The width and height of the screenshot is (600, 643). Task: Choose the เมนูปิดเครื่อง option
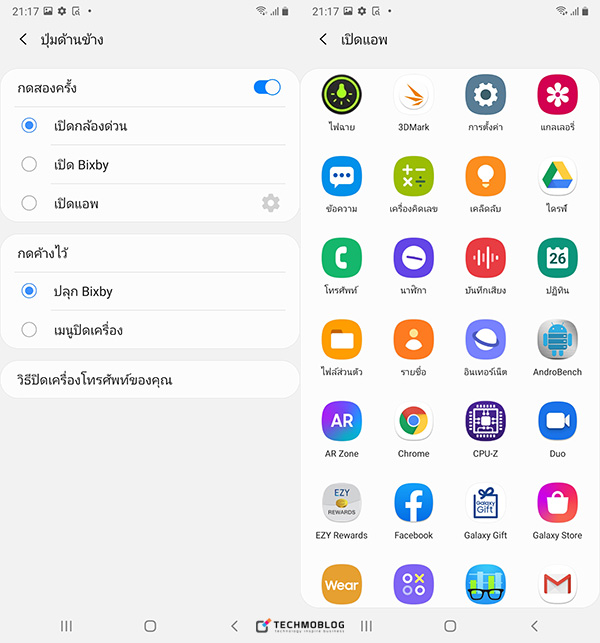click(30, 329)
